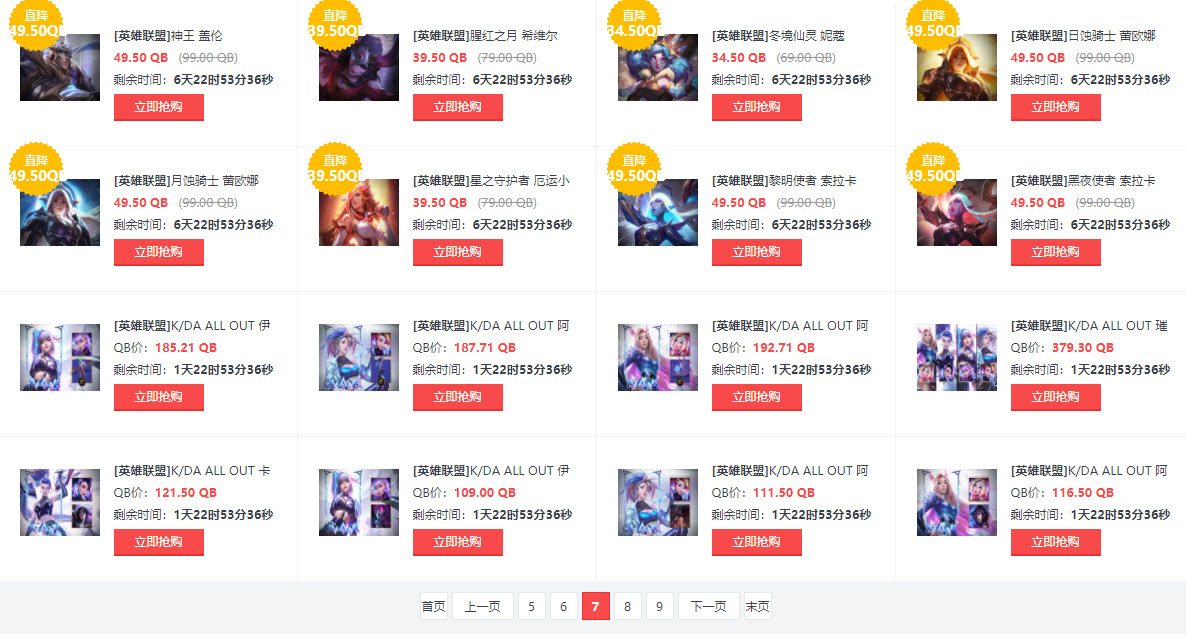
Task: Tap 立即抢购 for the 185.21 QB bundle
Action: click(x=158, y=397)
